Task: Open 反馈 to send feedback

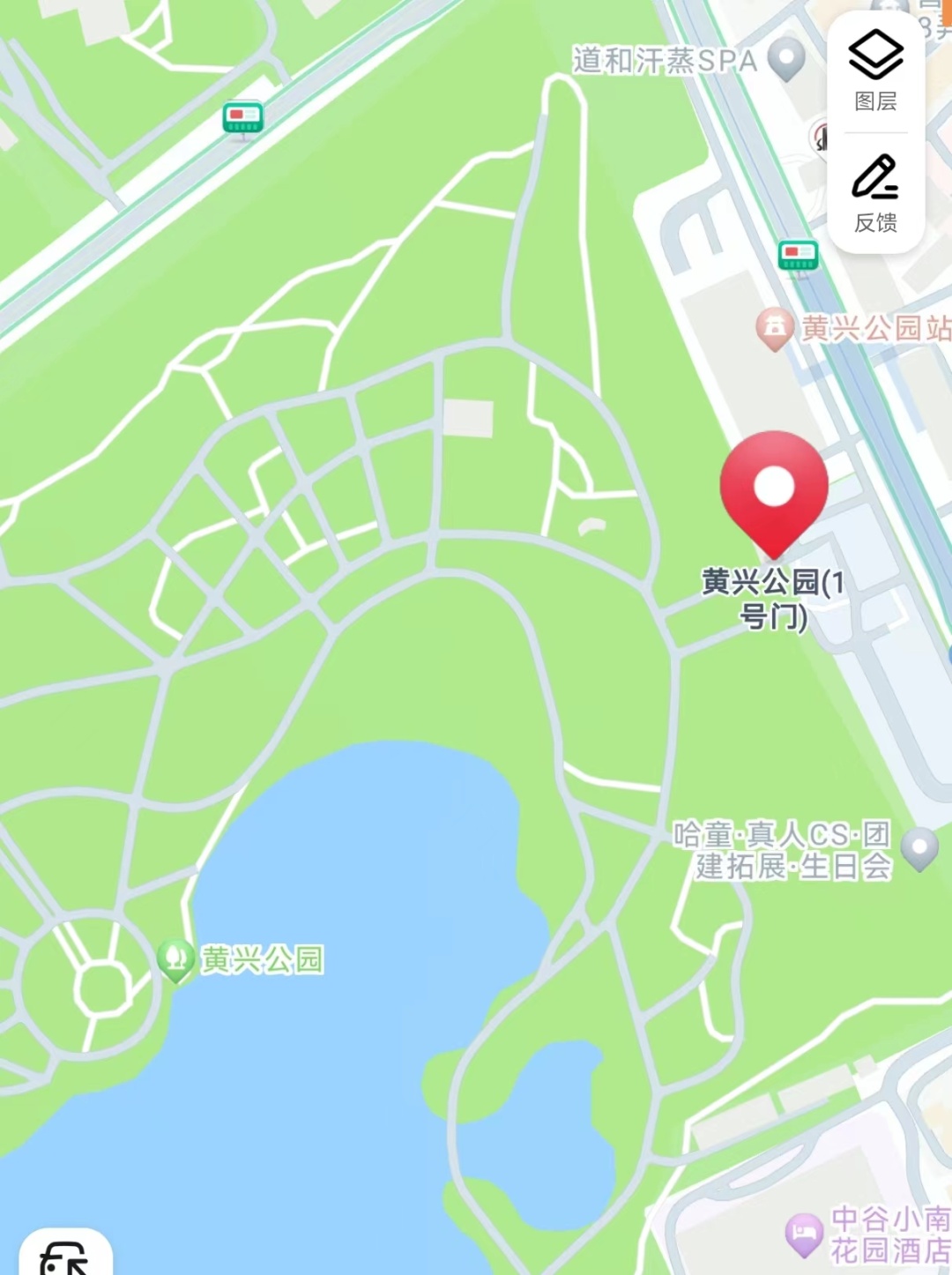Action: pyautogui.click(x=875, y=194)
